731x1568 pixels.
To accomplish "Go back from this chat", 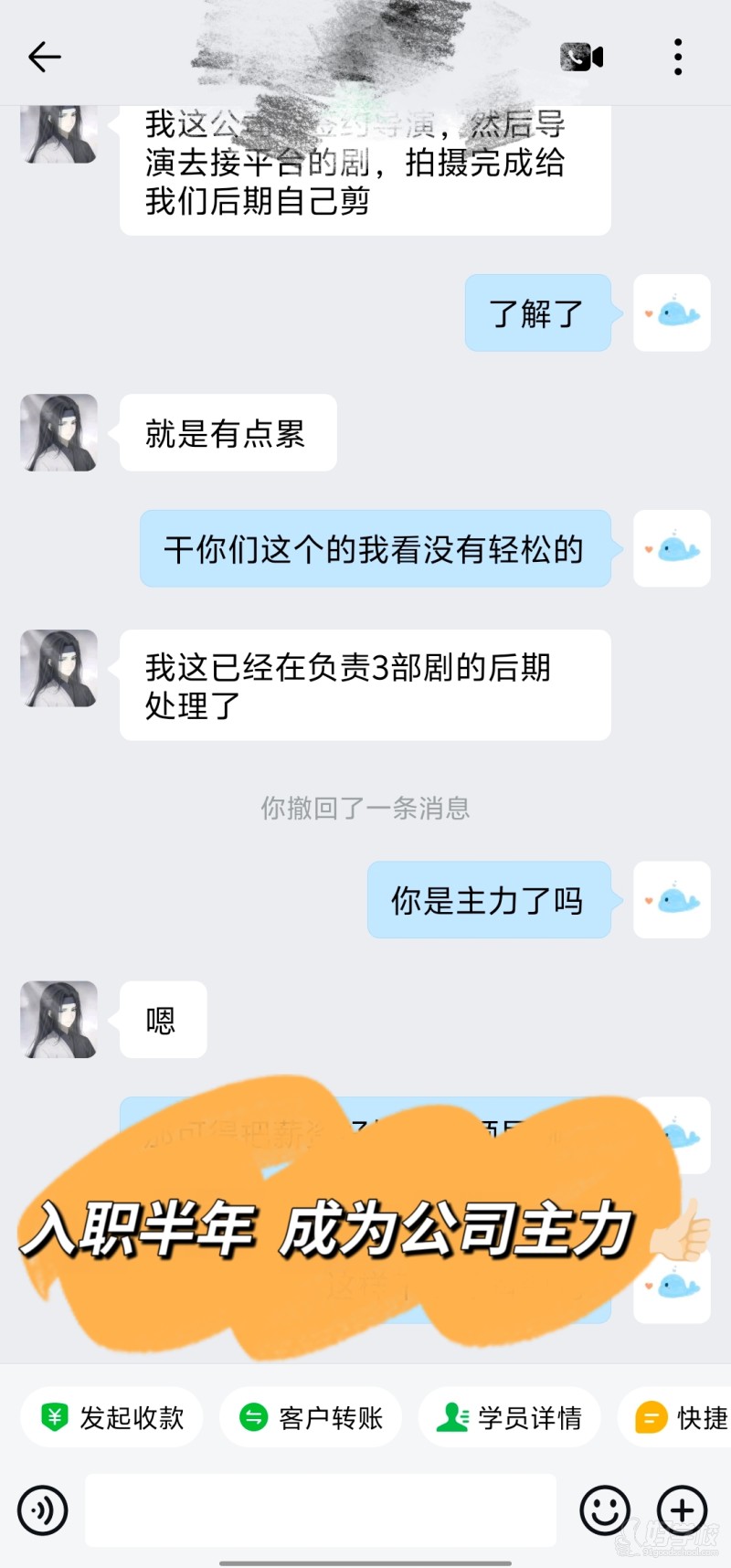I will point(44,57).
